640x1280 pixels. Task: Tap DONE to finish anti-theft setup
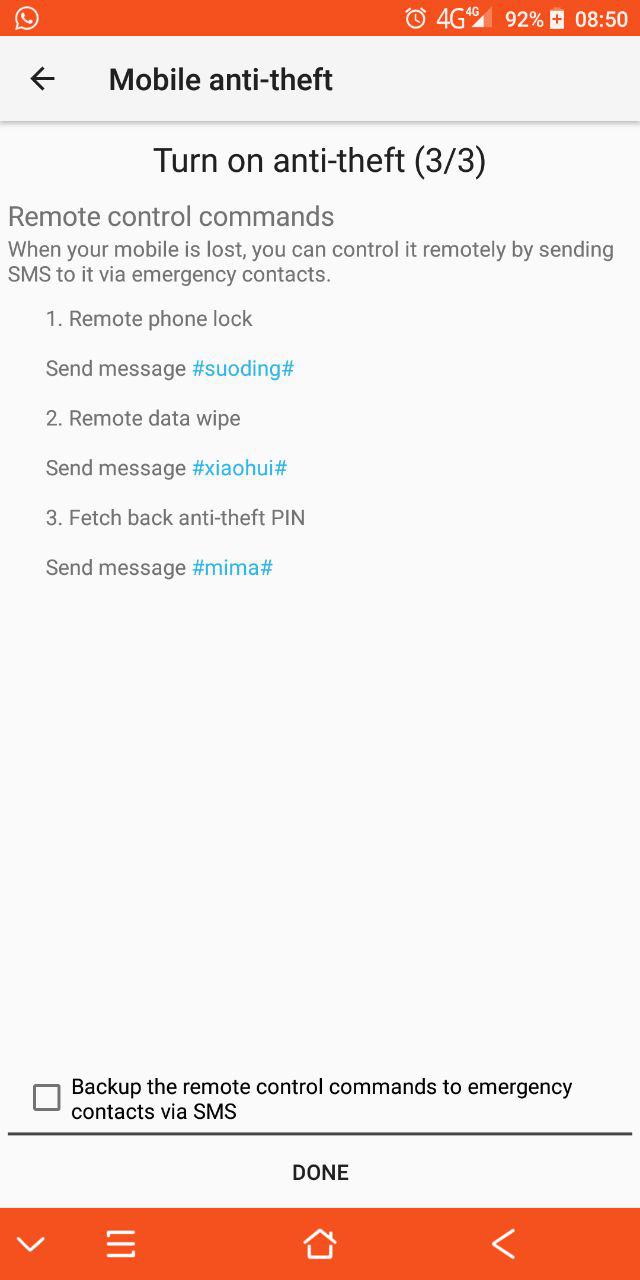coord(320,1172)
